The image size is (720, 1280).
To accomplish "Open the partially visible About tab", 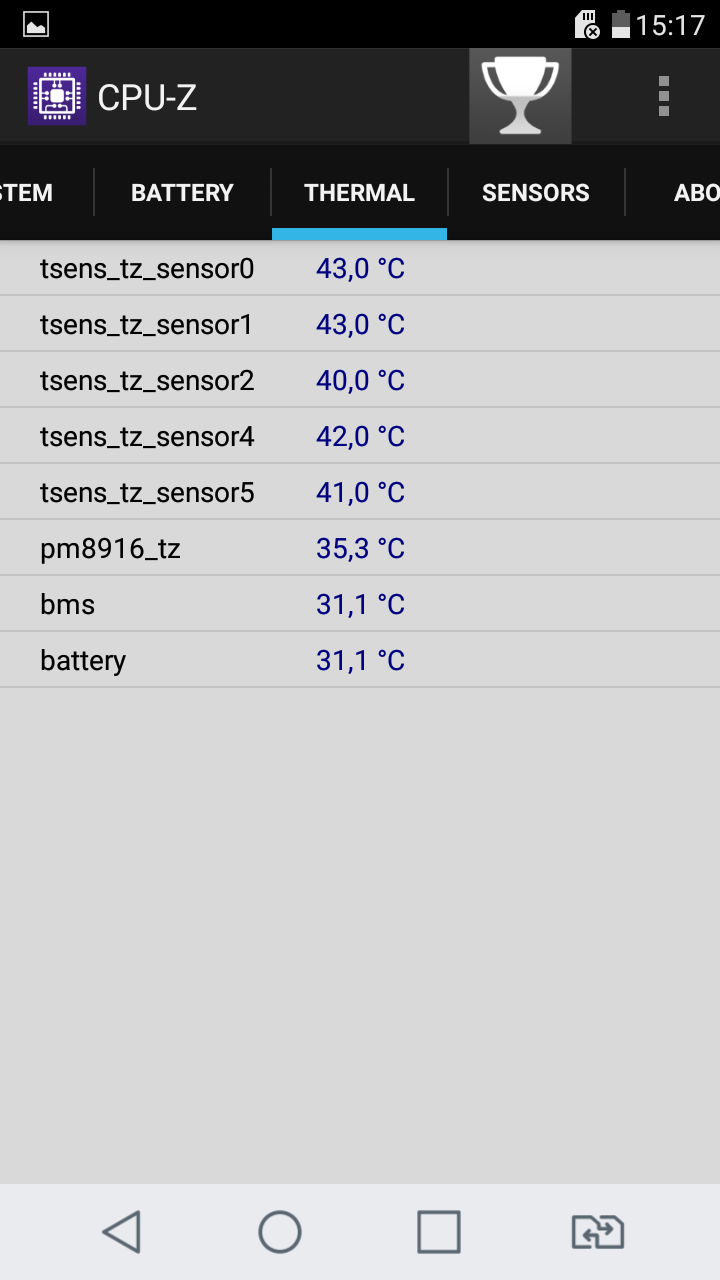I will pos(673,192).
